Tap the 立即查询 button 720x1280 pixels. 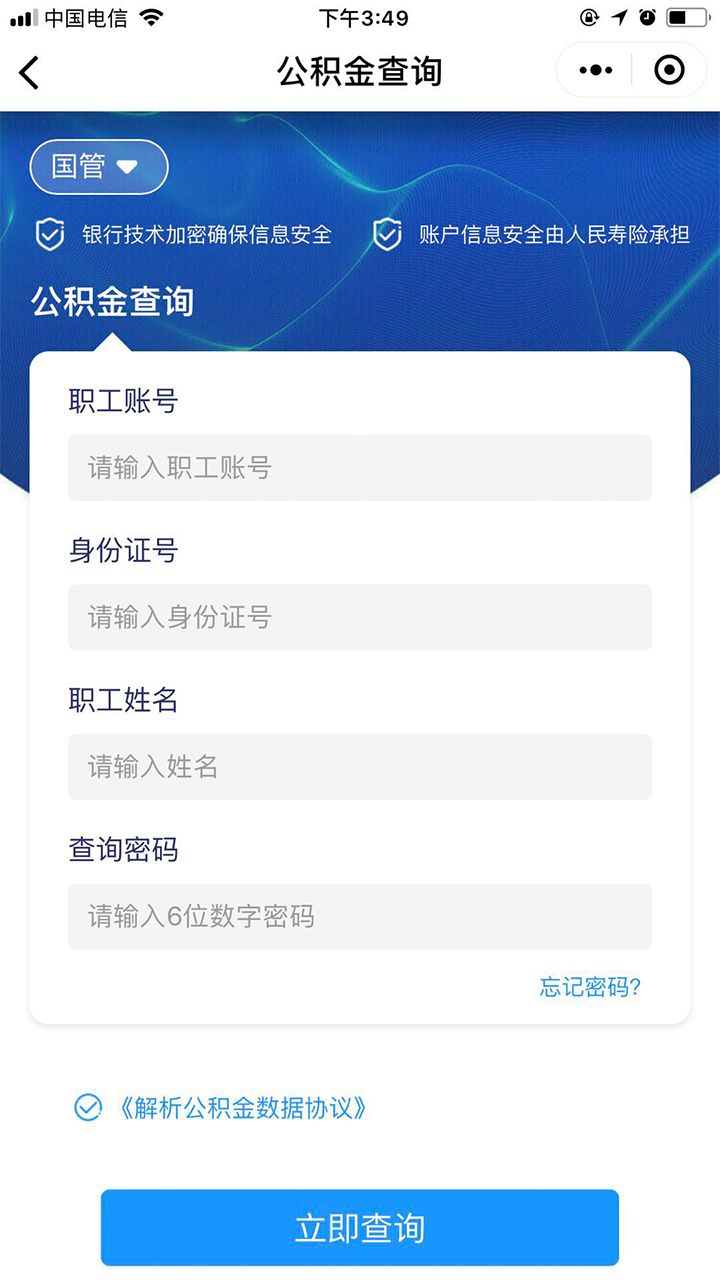(x=360, y=1227)
